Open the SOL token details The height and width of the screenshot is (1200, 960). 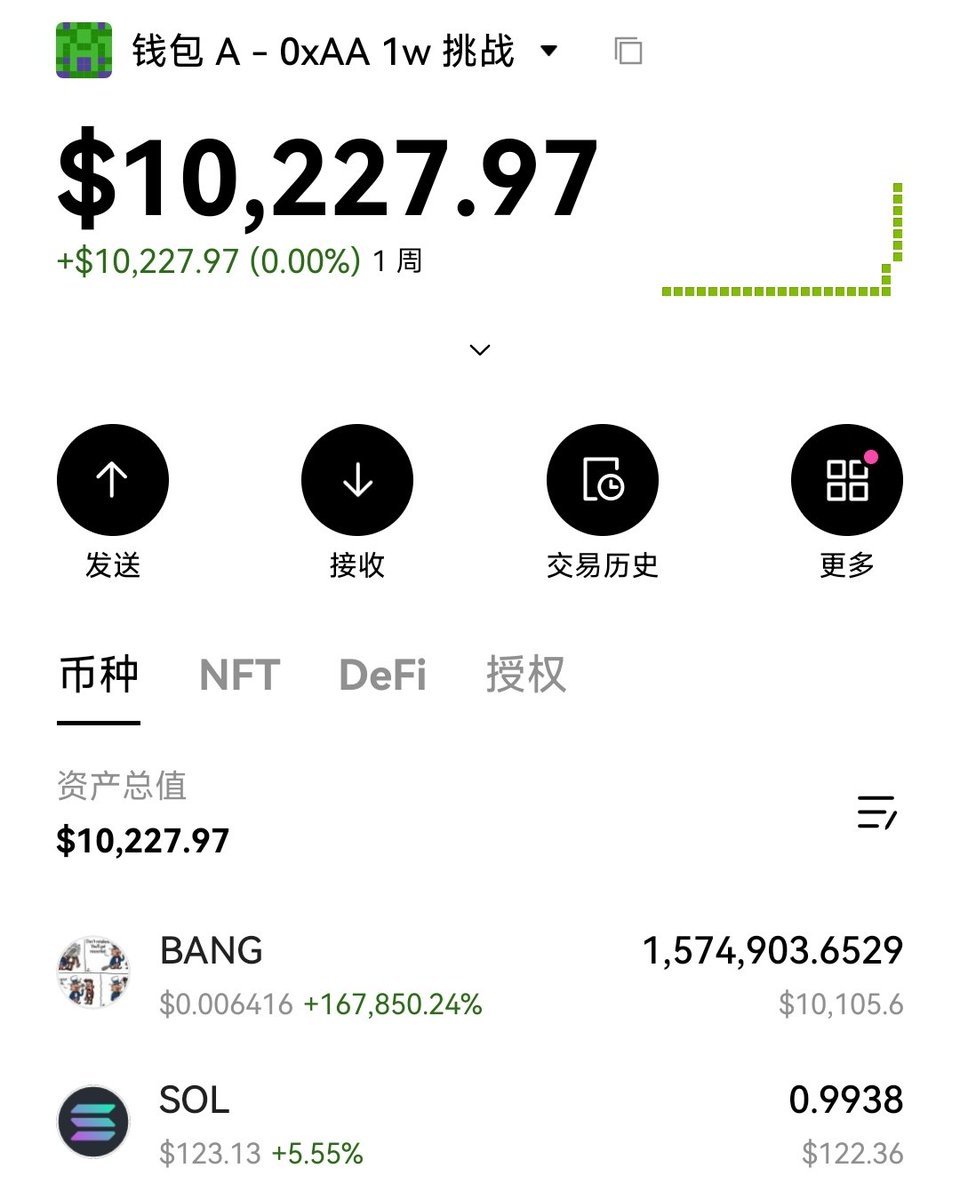[480, 1124]
